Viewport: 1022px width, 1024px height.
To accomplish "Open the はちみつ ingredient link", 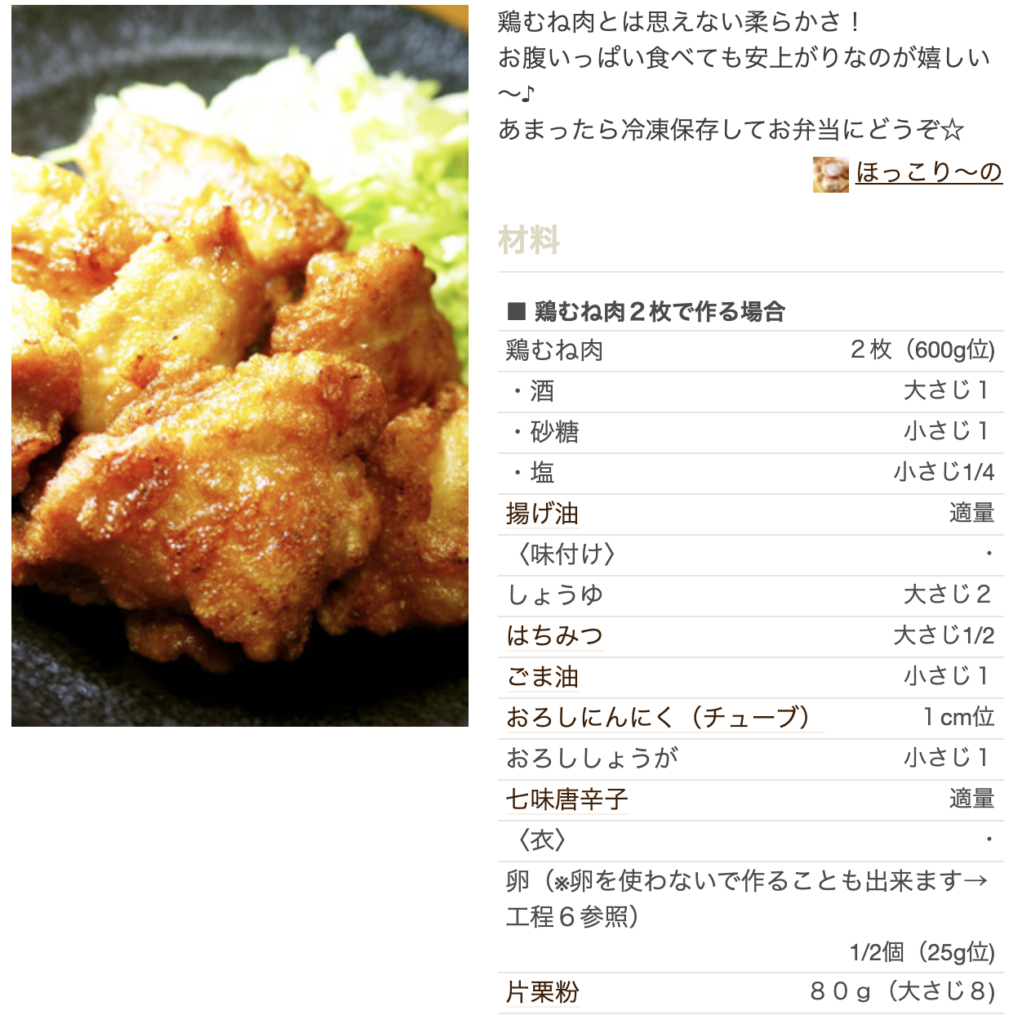I will click(x=554, y=636).
